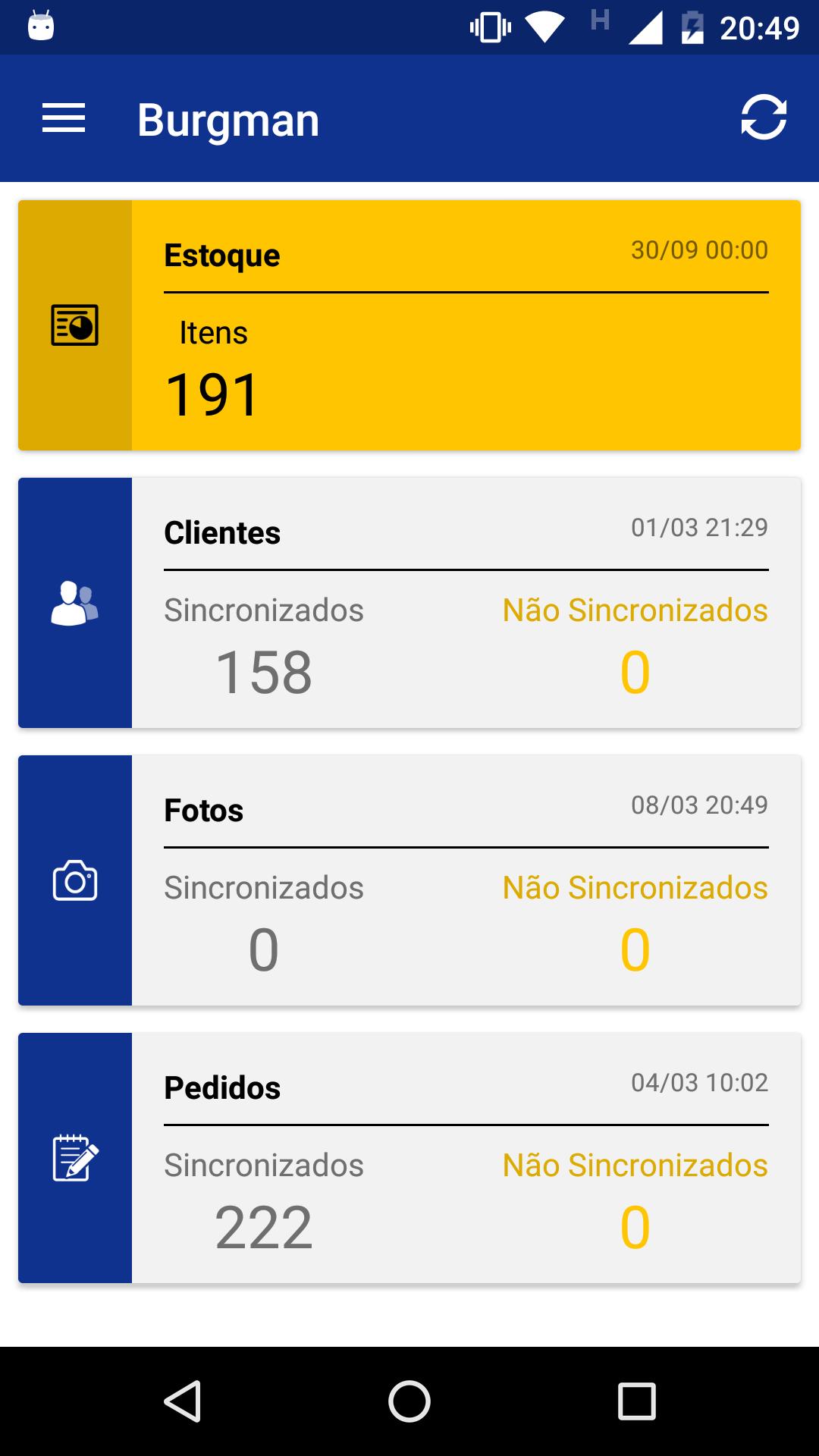Open the hamburger navigation drawer
Viewport: 819px width, 1456px height.
pyautogui.click(x=64, y=118)
